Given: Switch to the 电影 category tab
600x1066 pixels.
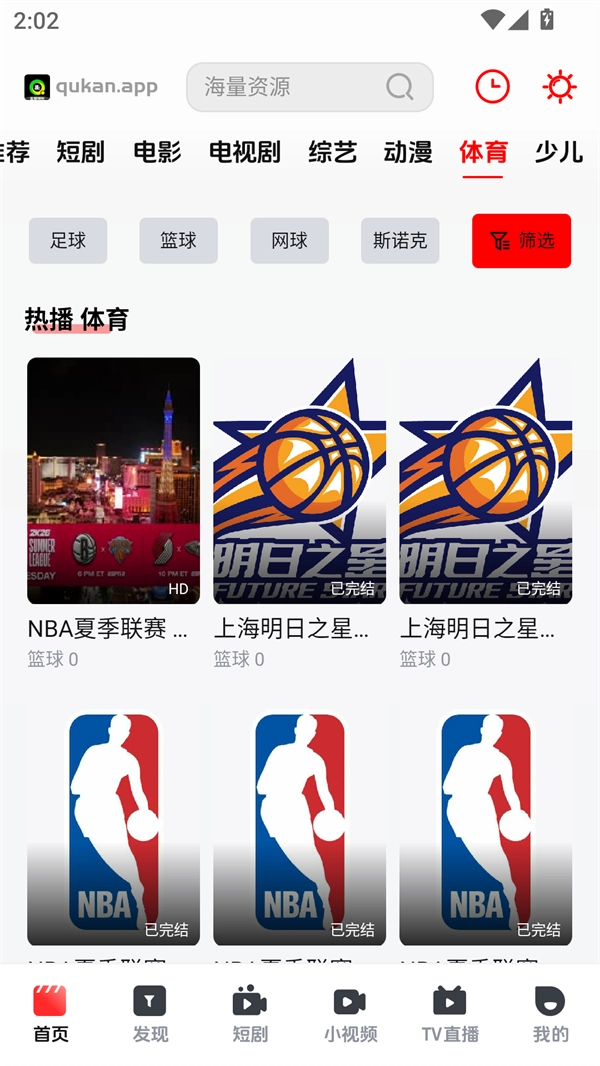Looking at the screenshot, I should (157, 152).
